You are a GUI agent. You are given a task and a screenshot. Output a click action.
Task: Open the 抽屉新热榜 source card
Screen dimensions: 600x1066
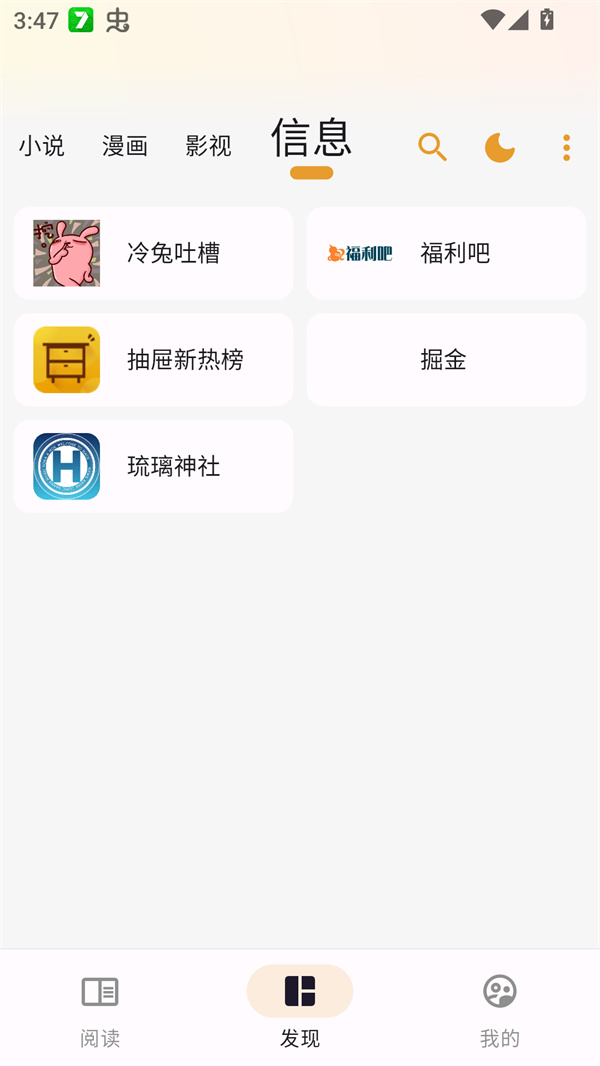tap(153, 360)
